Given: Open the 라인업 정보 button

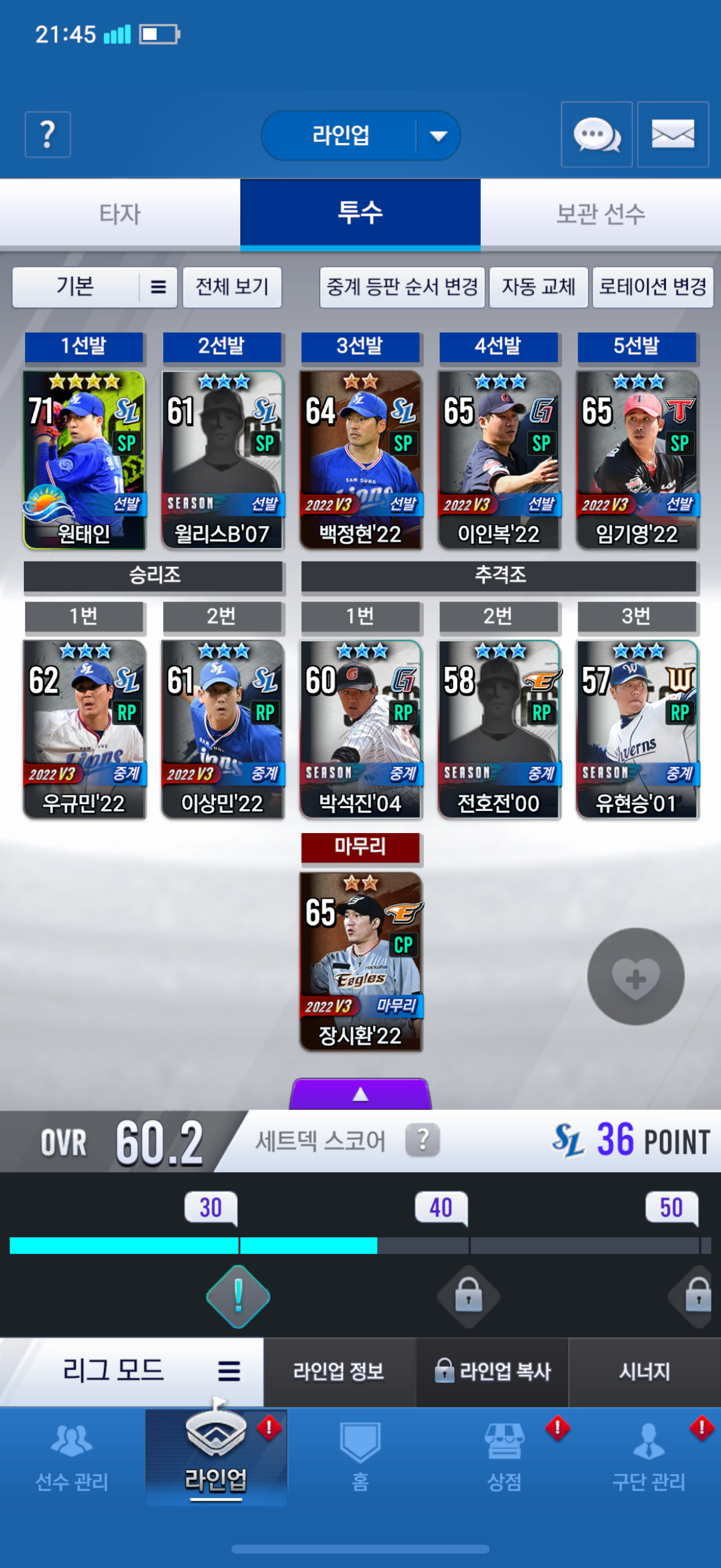Looking at the screenshot, I should [x=339, y=1371].
